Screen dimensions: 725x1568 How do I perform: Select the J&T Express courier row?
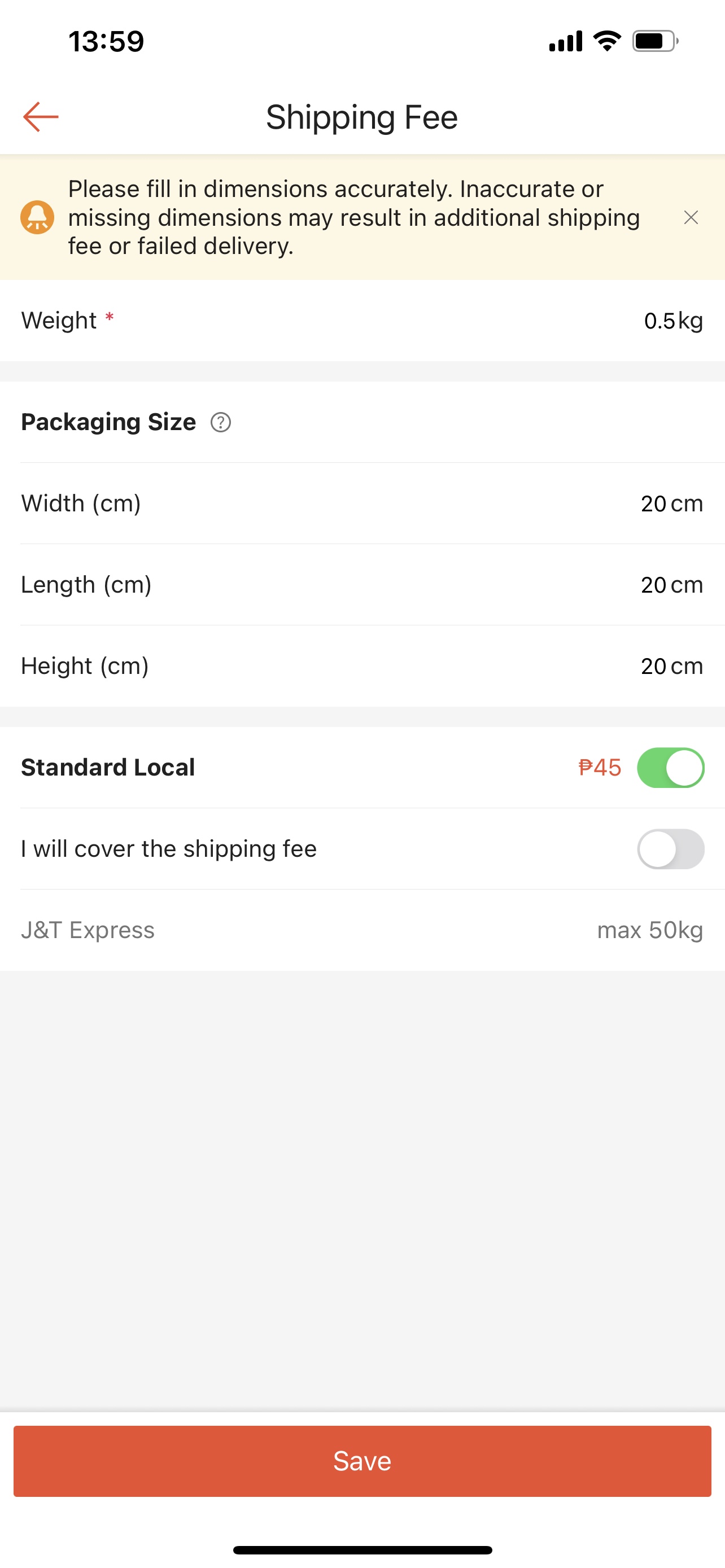pos(362,930)
